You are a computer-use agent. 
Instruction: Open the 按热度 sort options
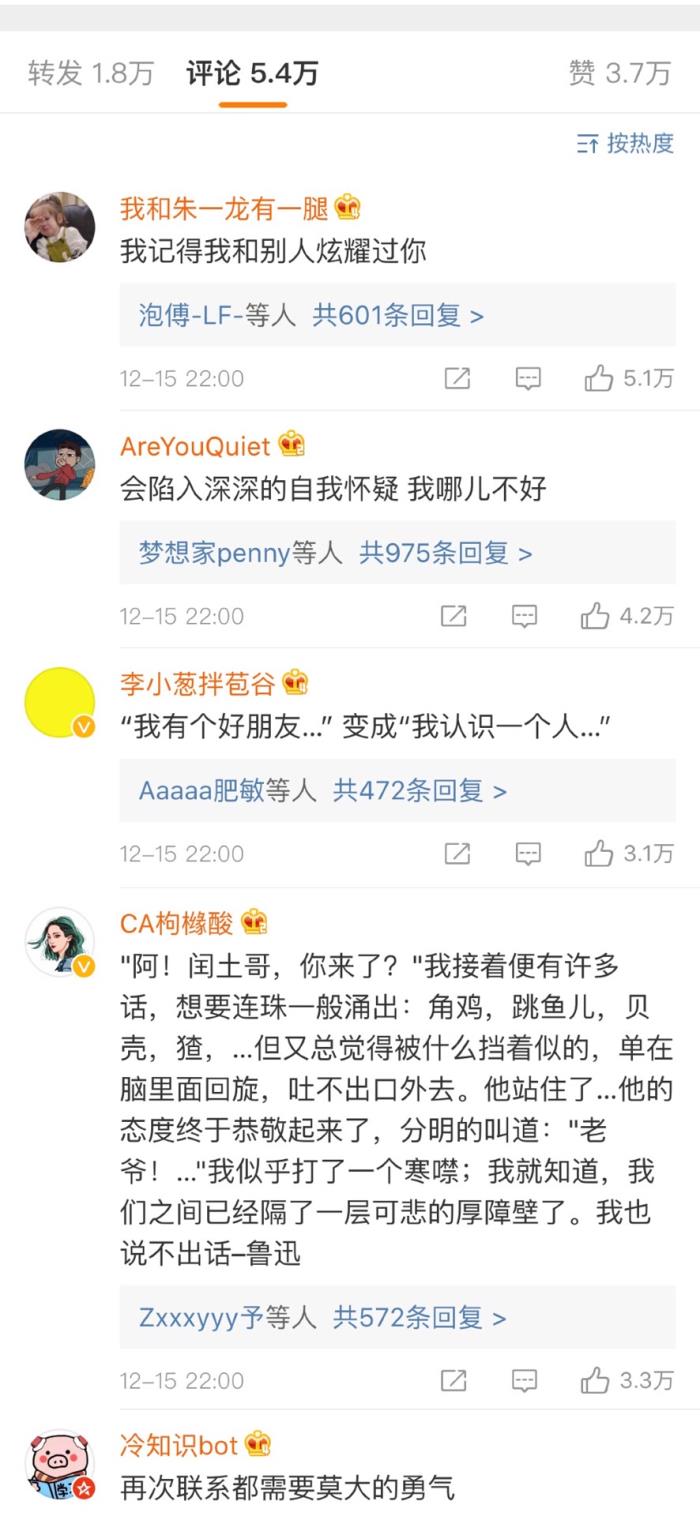tap(626, 143)
